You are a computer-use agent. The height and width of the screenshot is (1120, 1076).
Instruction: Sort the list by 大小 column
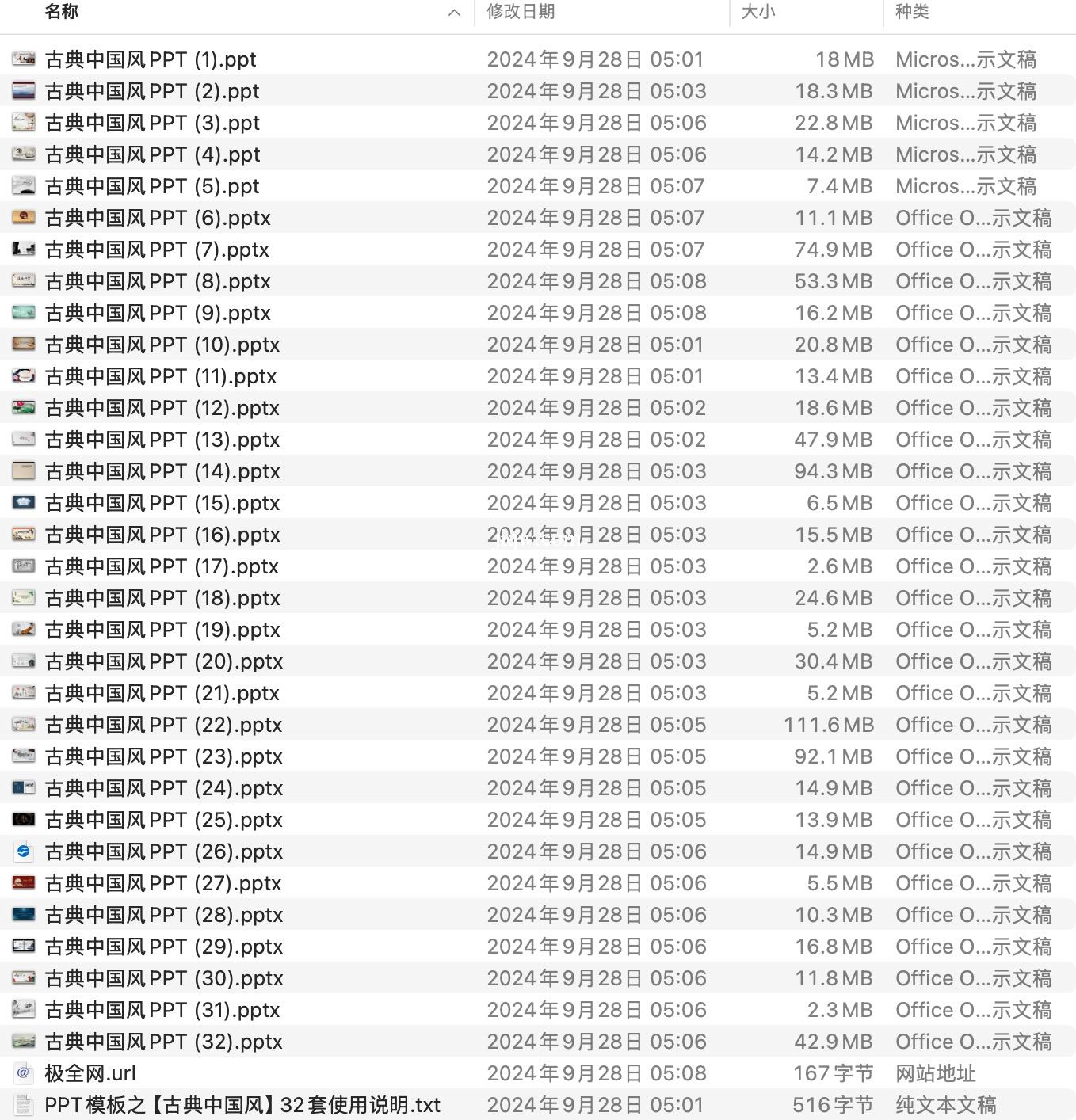(x=758, y=12)
